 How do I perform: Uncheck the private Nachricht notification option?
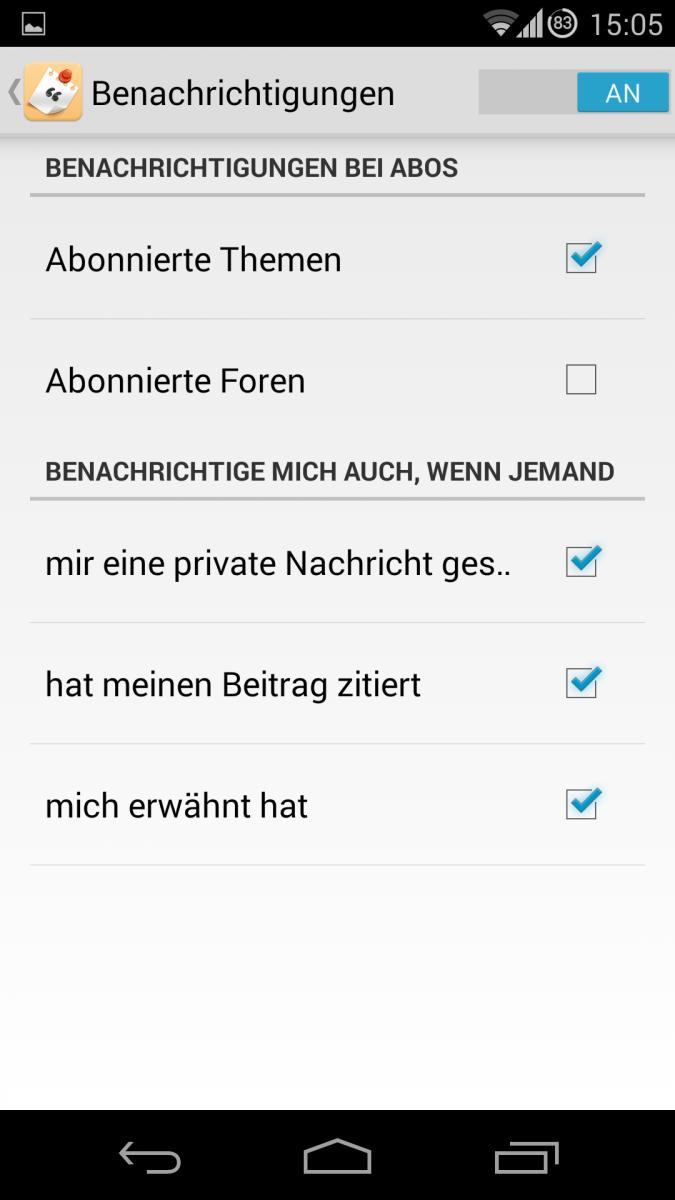582,562
